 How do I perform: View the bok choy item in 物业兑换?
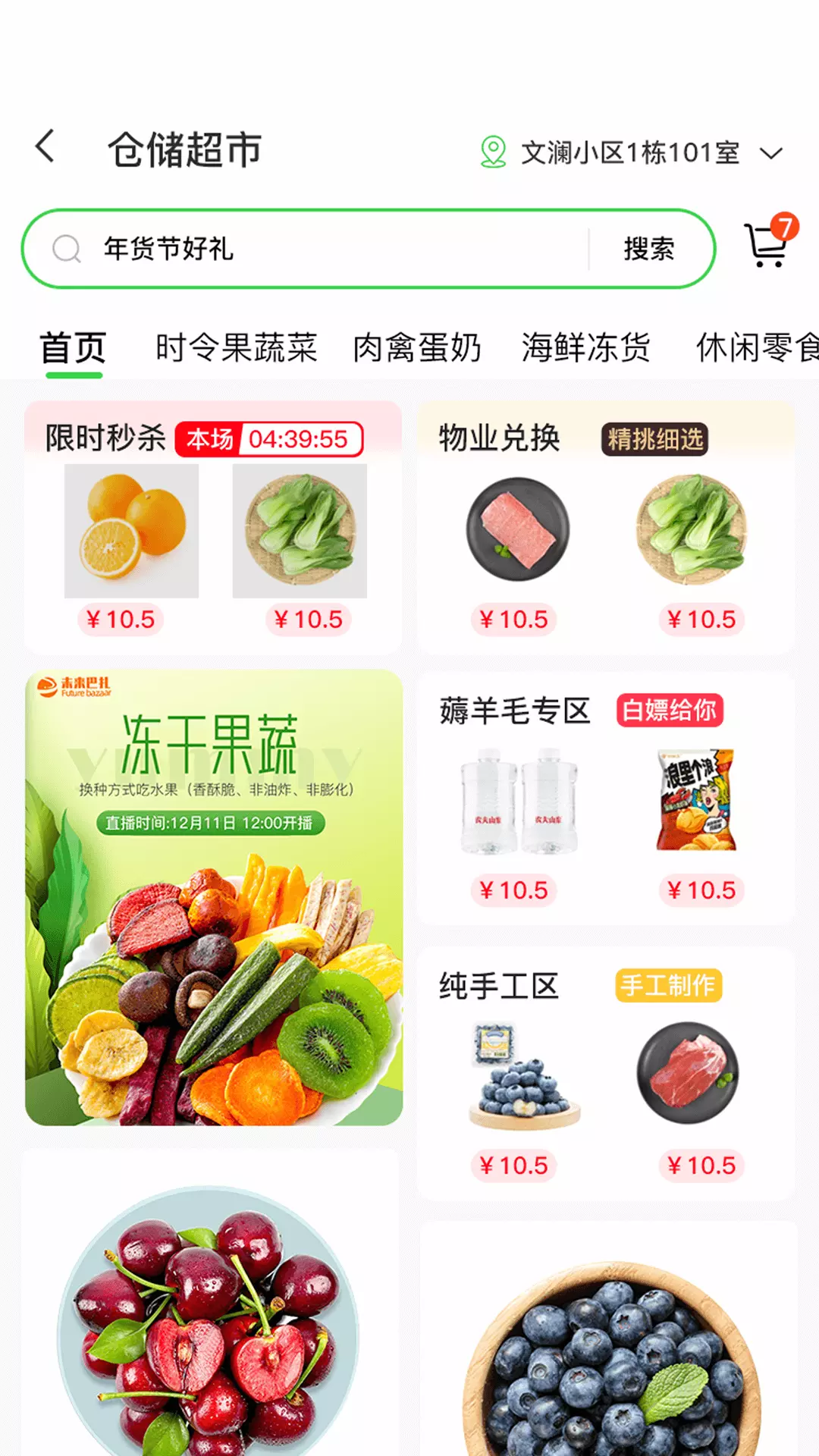(x=692, y=529)
